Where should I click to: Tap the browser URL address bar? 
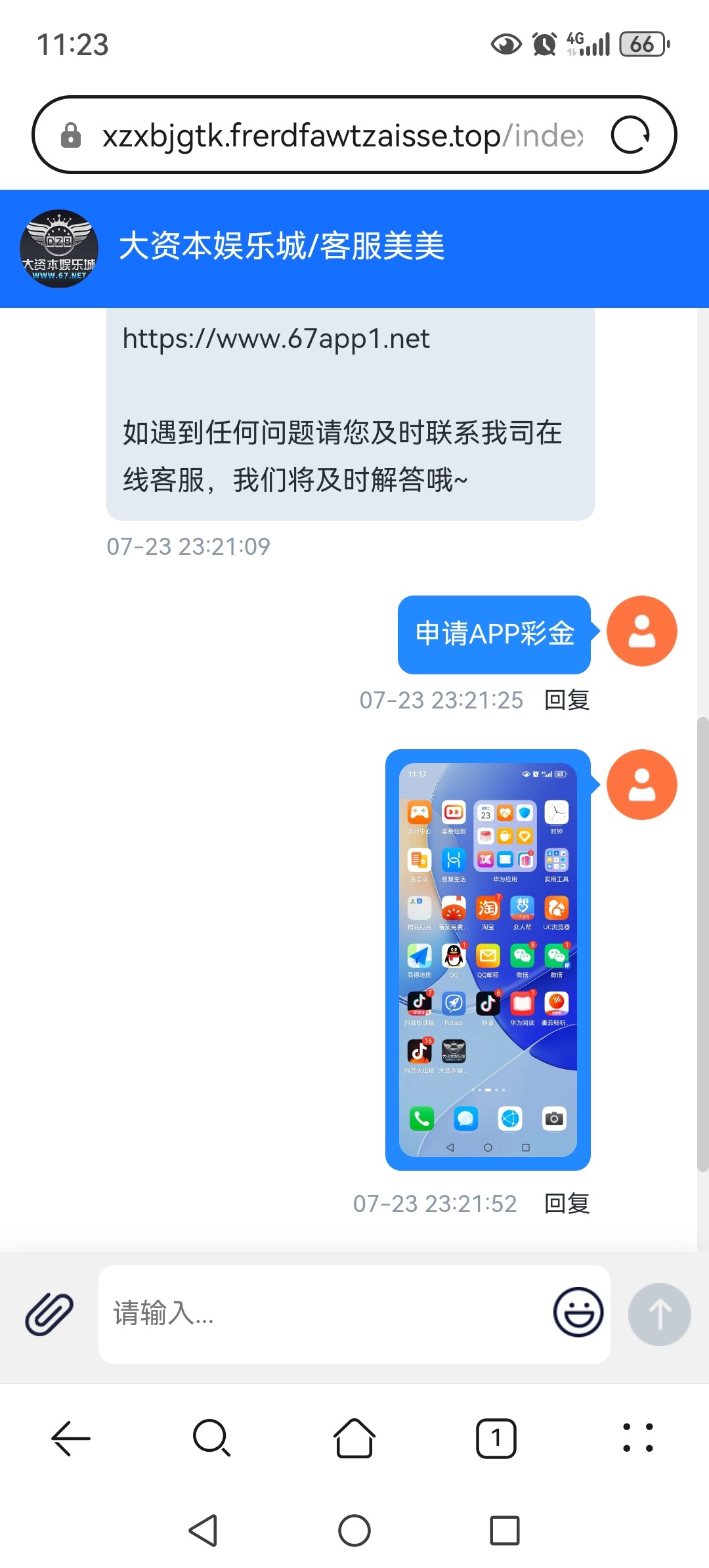(x=341, y=135)
